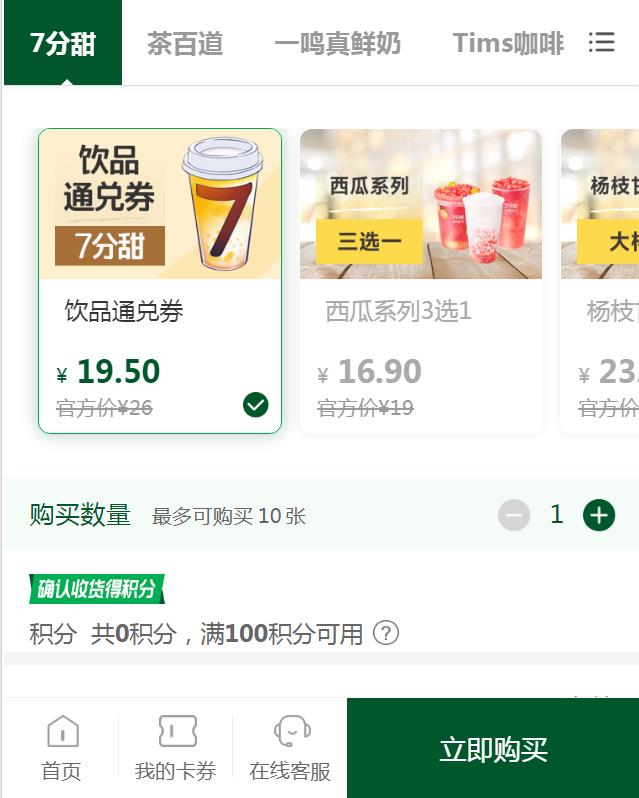639x798 pixels.
Task: Open the points help question icon
Action: [x=386, y=633]
